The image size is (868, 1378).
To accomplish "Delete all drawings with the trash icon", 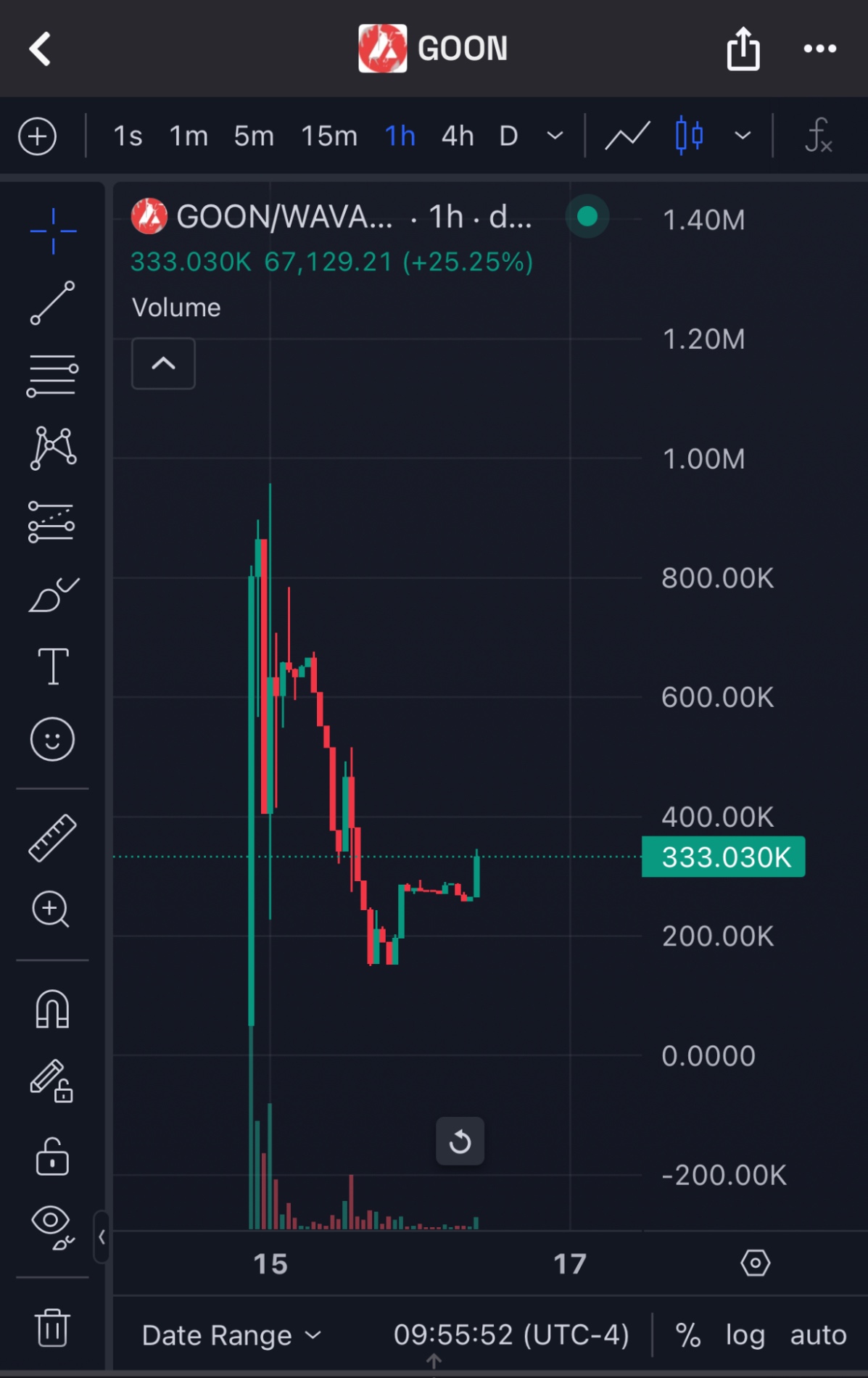I will 52,1327.
